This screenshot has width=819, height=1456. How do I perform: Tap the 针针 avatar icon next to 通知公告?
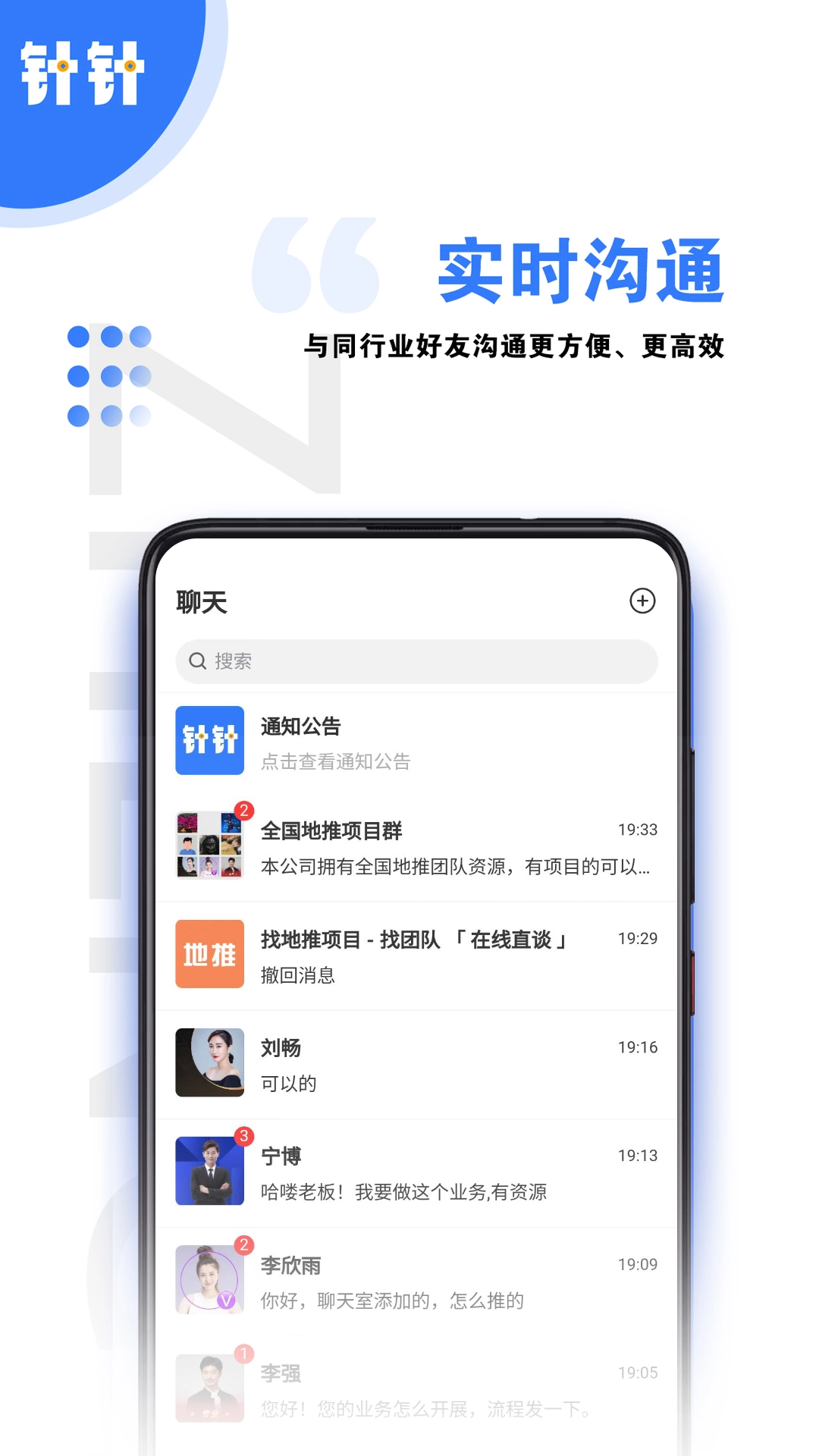209,742
